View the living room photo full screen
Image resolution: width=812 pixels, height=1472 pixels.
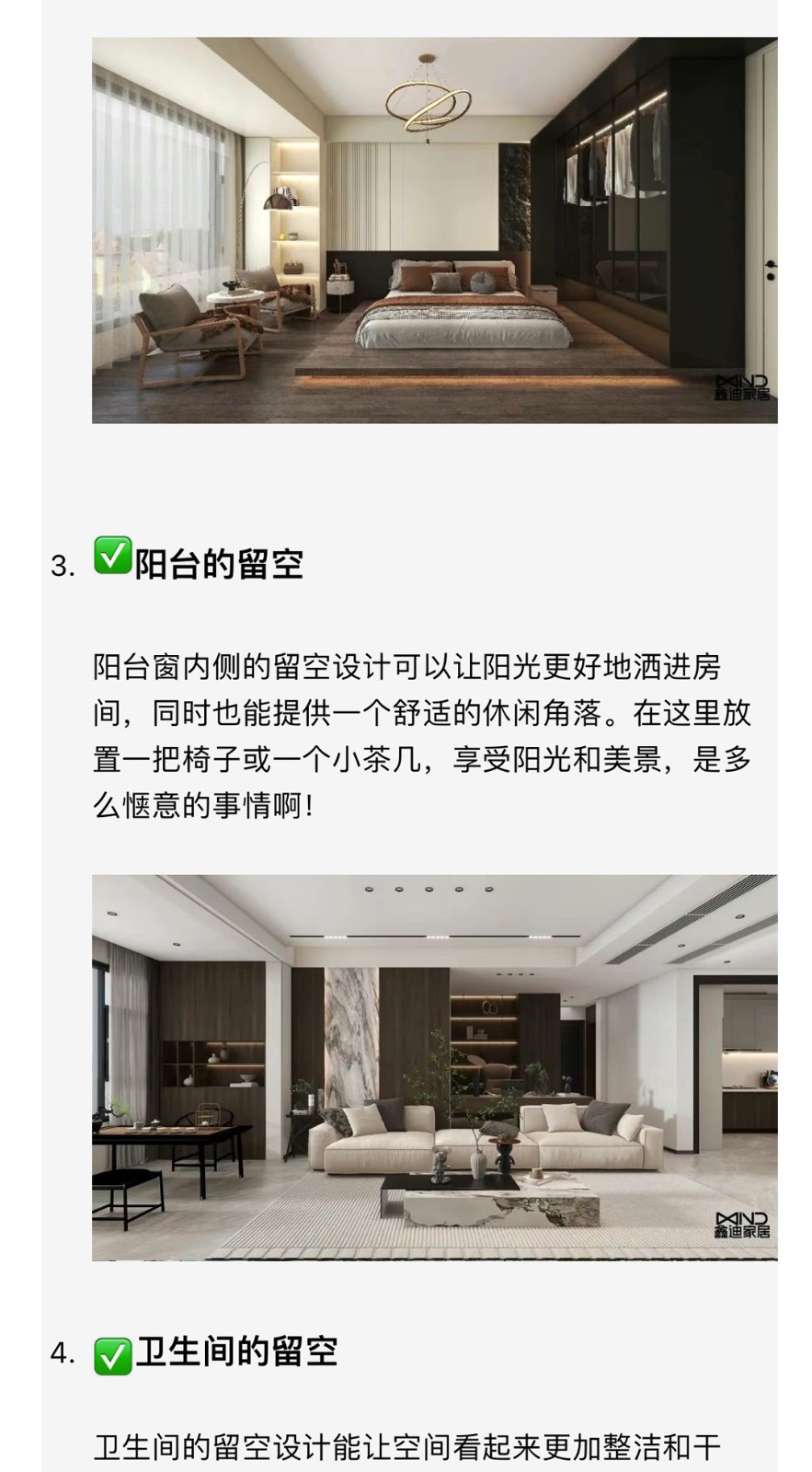434,1067
